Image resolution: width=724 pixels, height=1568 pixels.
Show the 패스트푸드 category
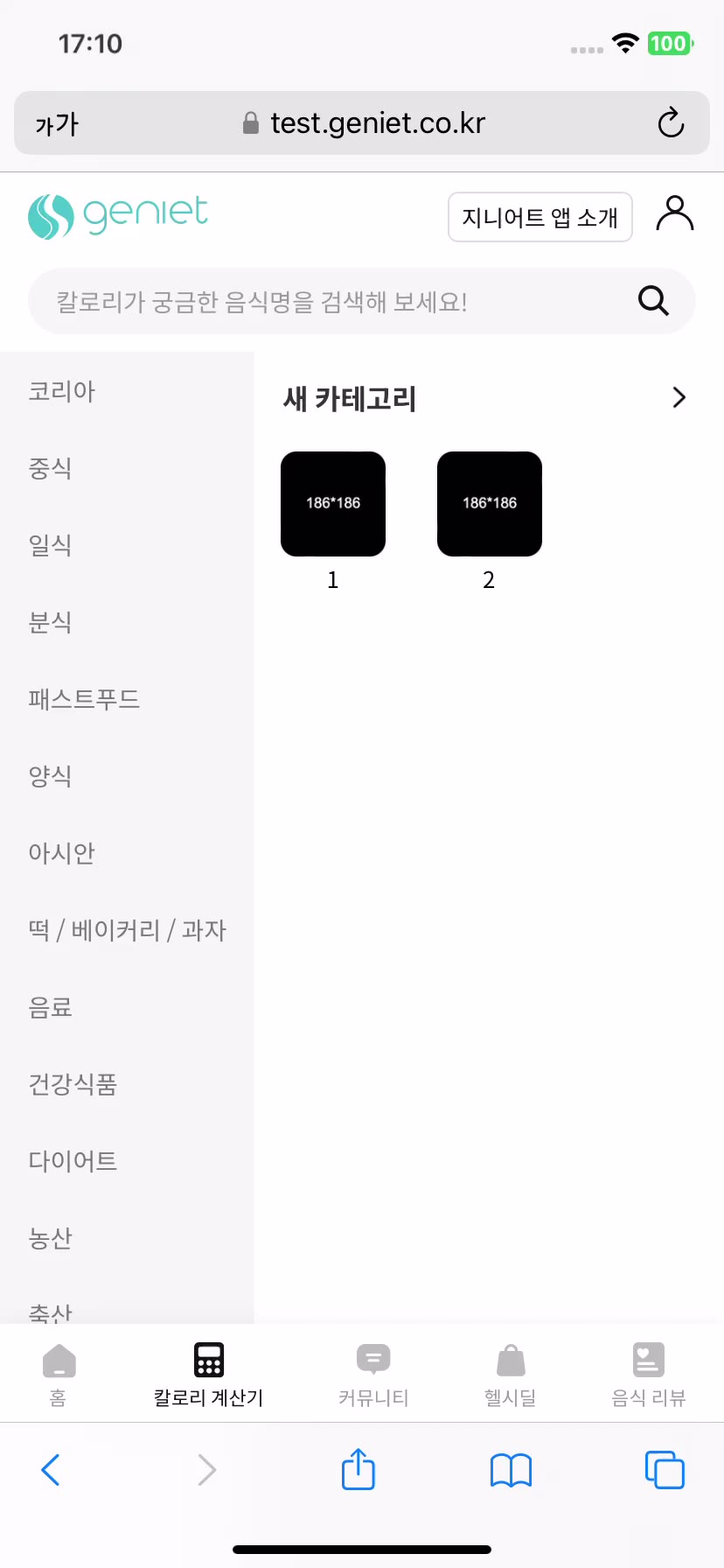[84, 699]
